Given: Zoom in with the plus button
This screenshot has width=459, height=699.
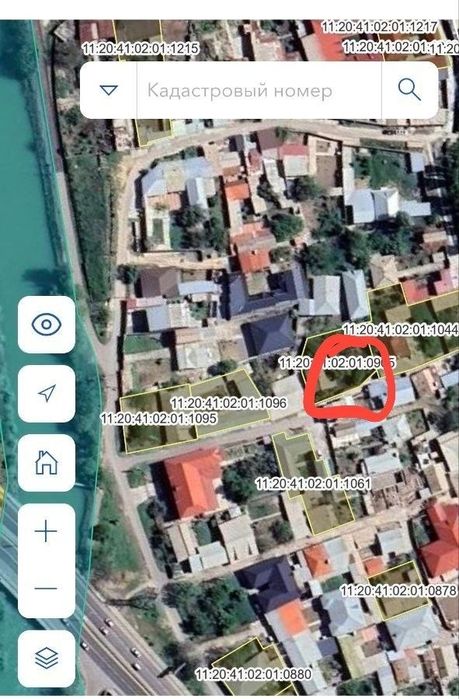Looking at the screenshot, I should (x=46, y=532).
